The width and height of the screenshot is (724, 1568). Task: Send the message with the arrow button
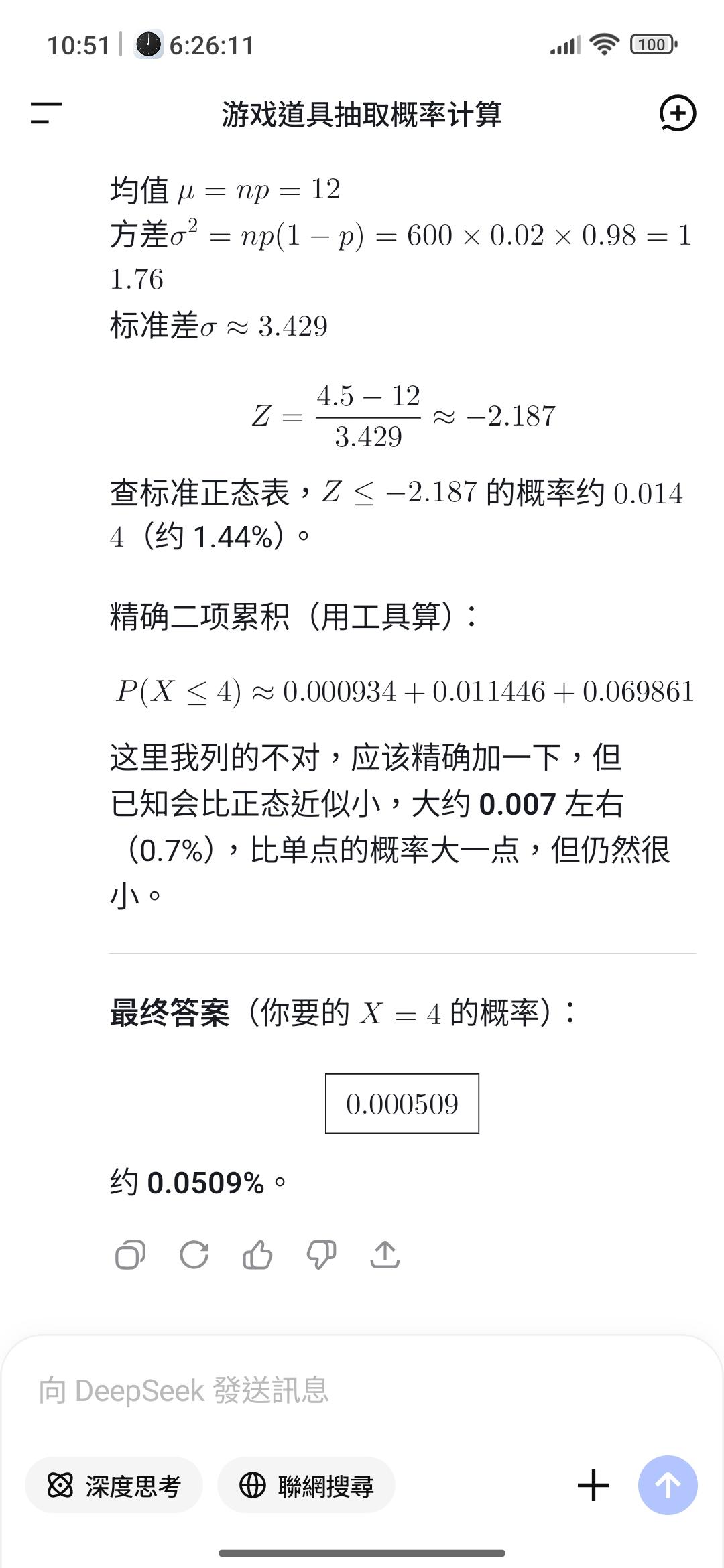667,1484
